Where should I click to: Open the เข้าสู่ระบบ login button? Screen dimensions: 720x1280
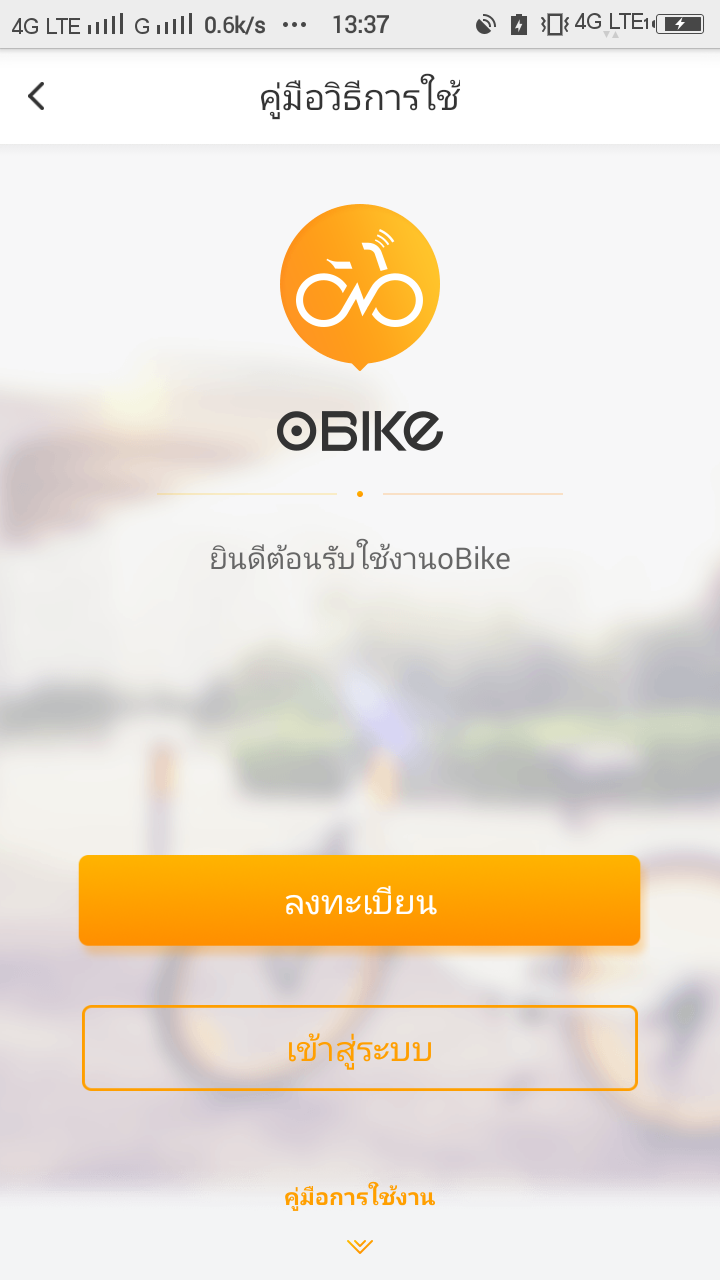(x=359, y=1048)
